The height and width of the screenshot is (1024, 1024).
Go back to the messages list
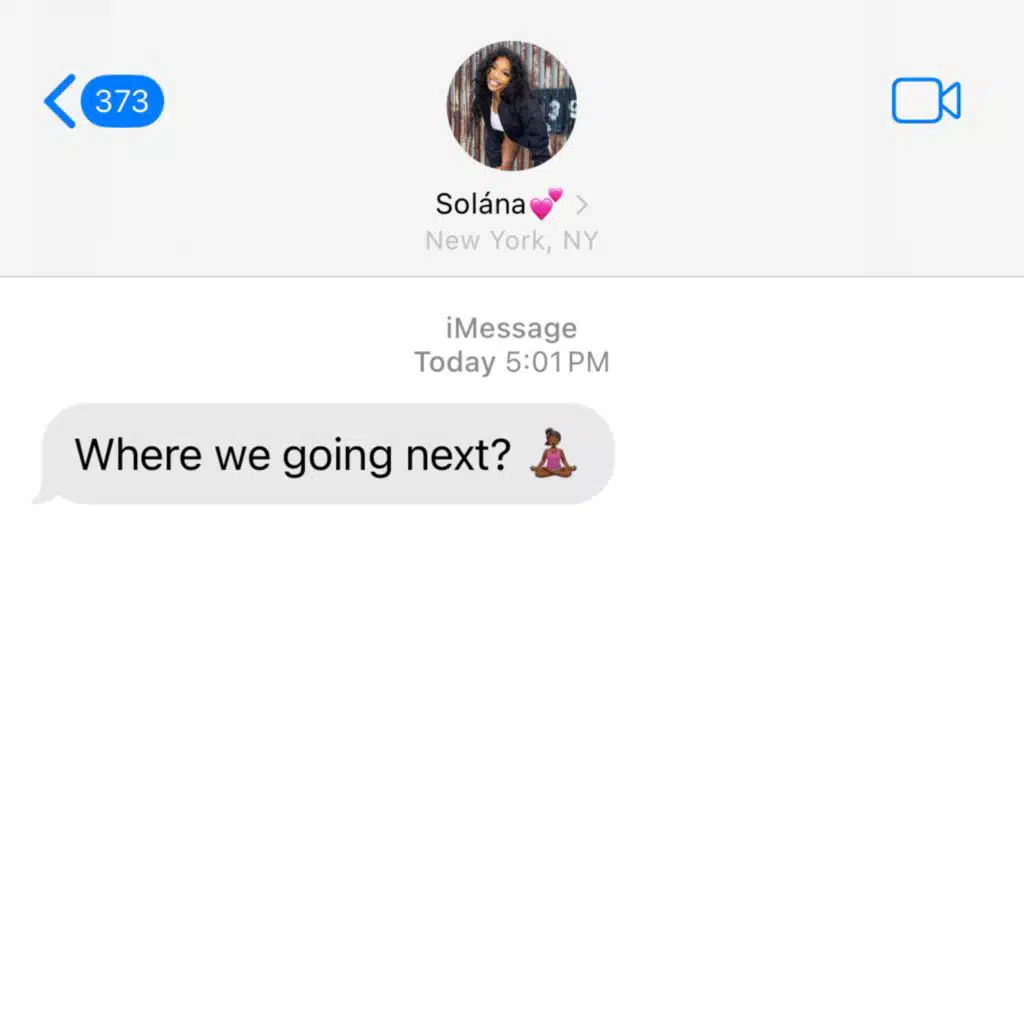pos(103,101)
